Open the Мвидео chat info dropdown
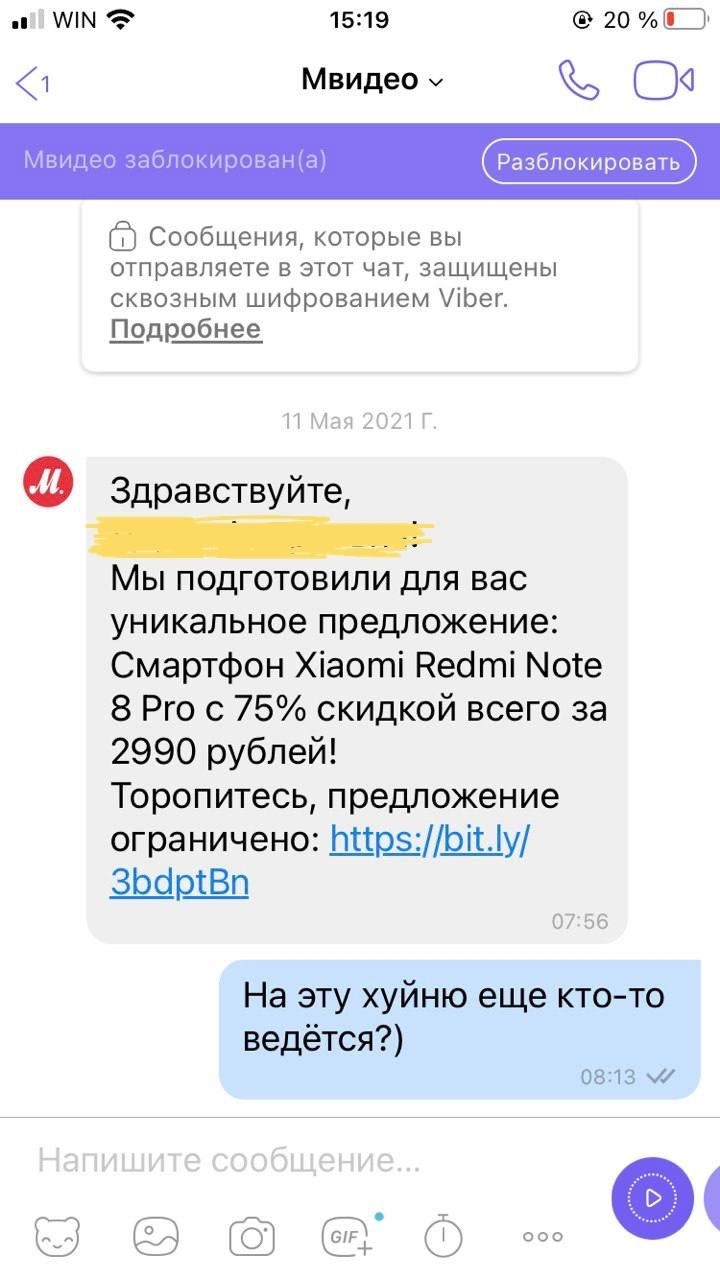This screenshot has width=720, height=1280. coord(372,81)
